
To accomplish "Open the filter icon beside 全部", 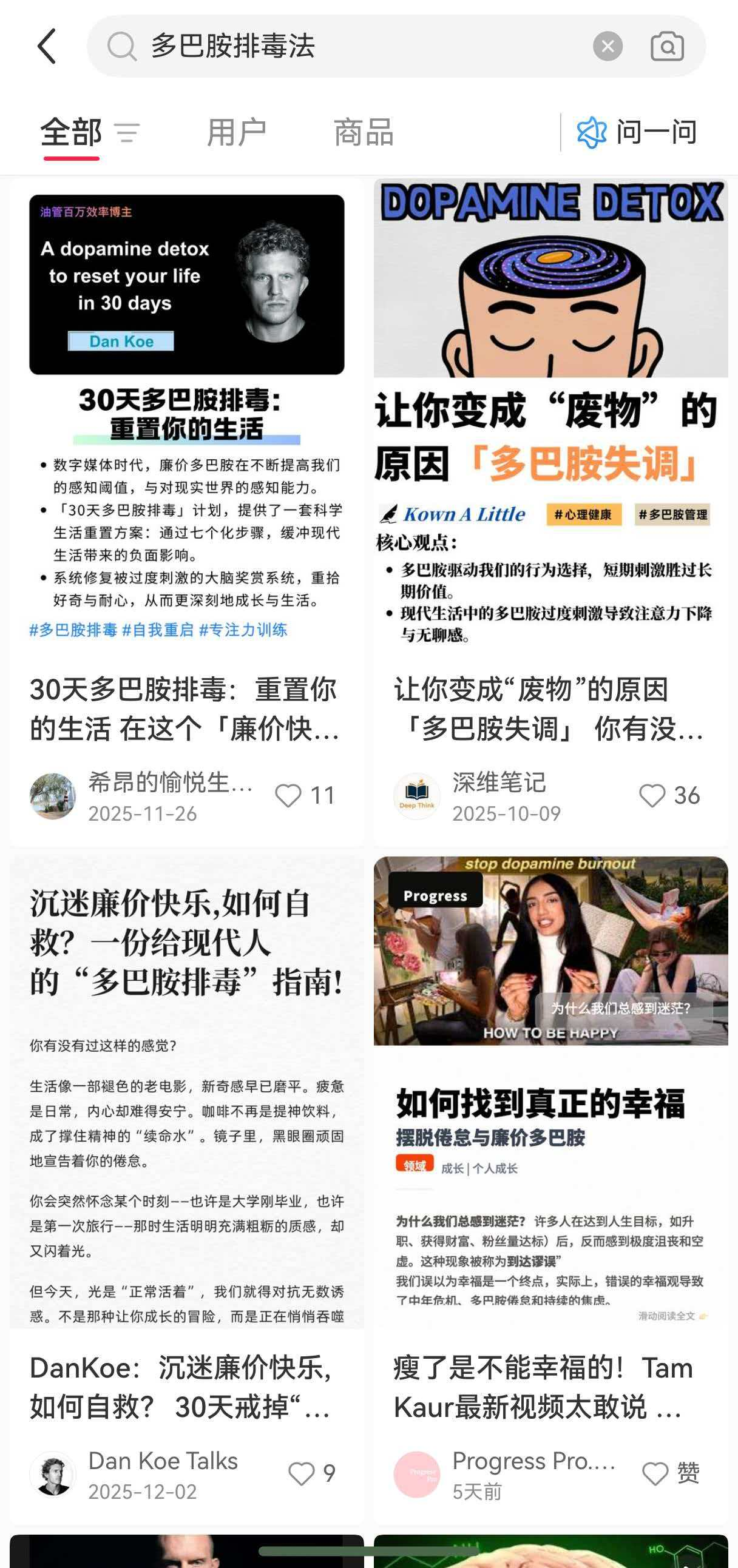I will tap(127, 133).
